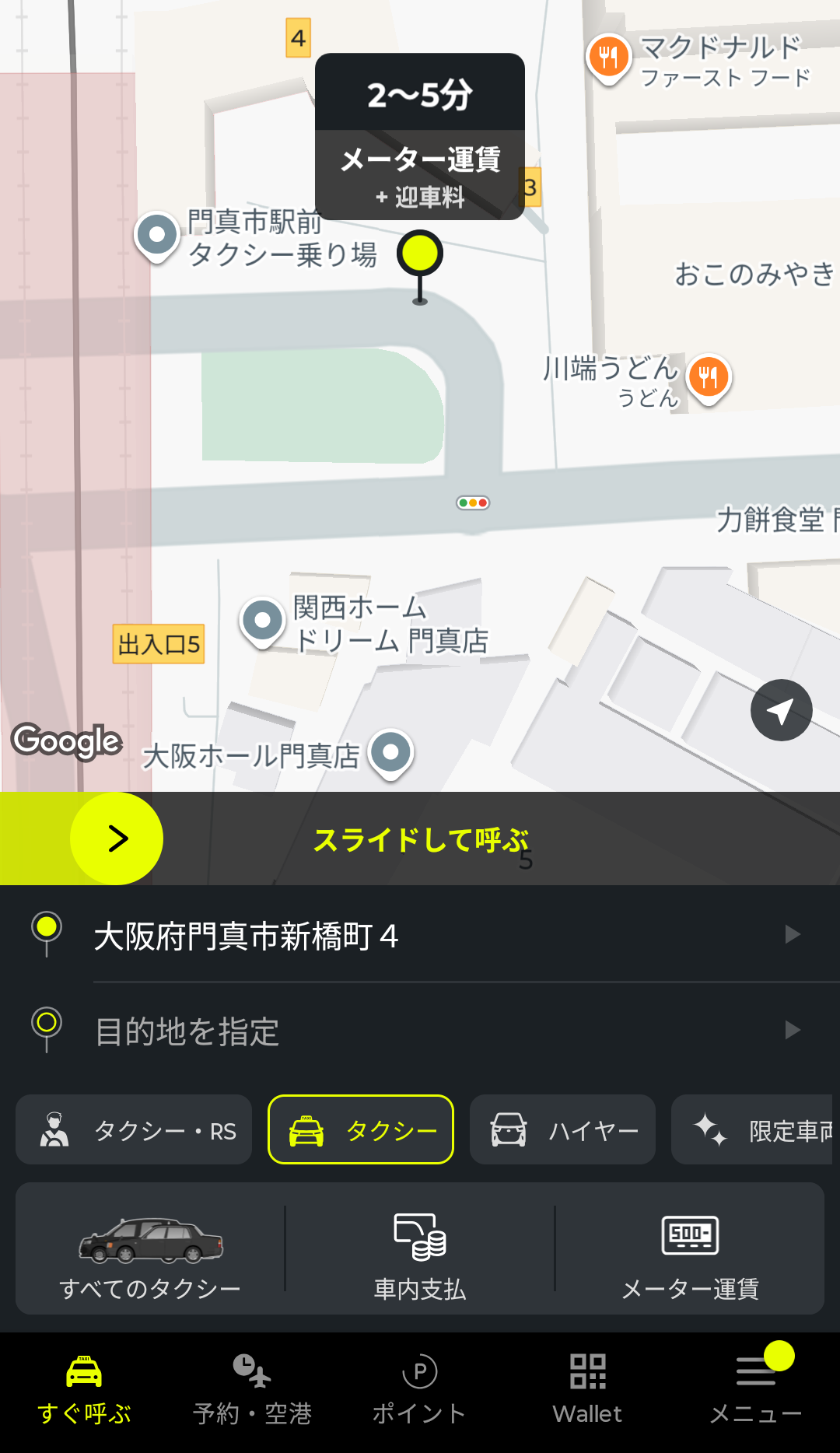Screen dimensions: 840x1453
Task: Open すべてのタクシー company selection
Action: pos(150,1250)
